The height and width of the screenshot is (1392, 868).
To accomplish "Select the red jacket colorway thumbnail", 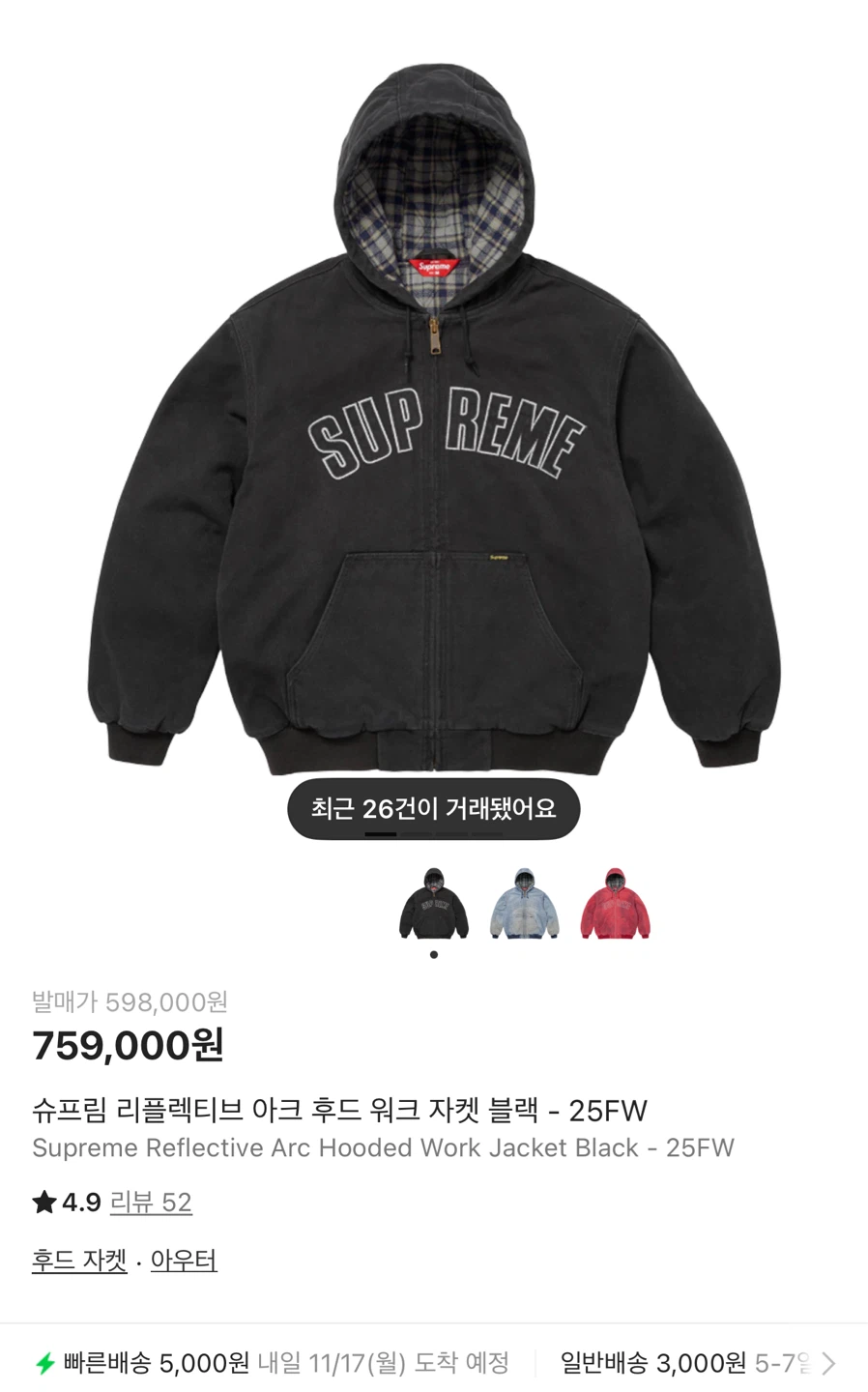I will point(615,906).
